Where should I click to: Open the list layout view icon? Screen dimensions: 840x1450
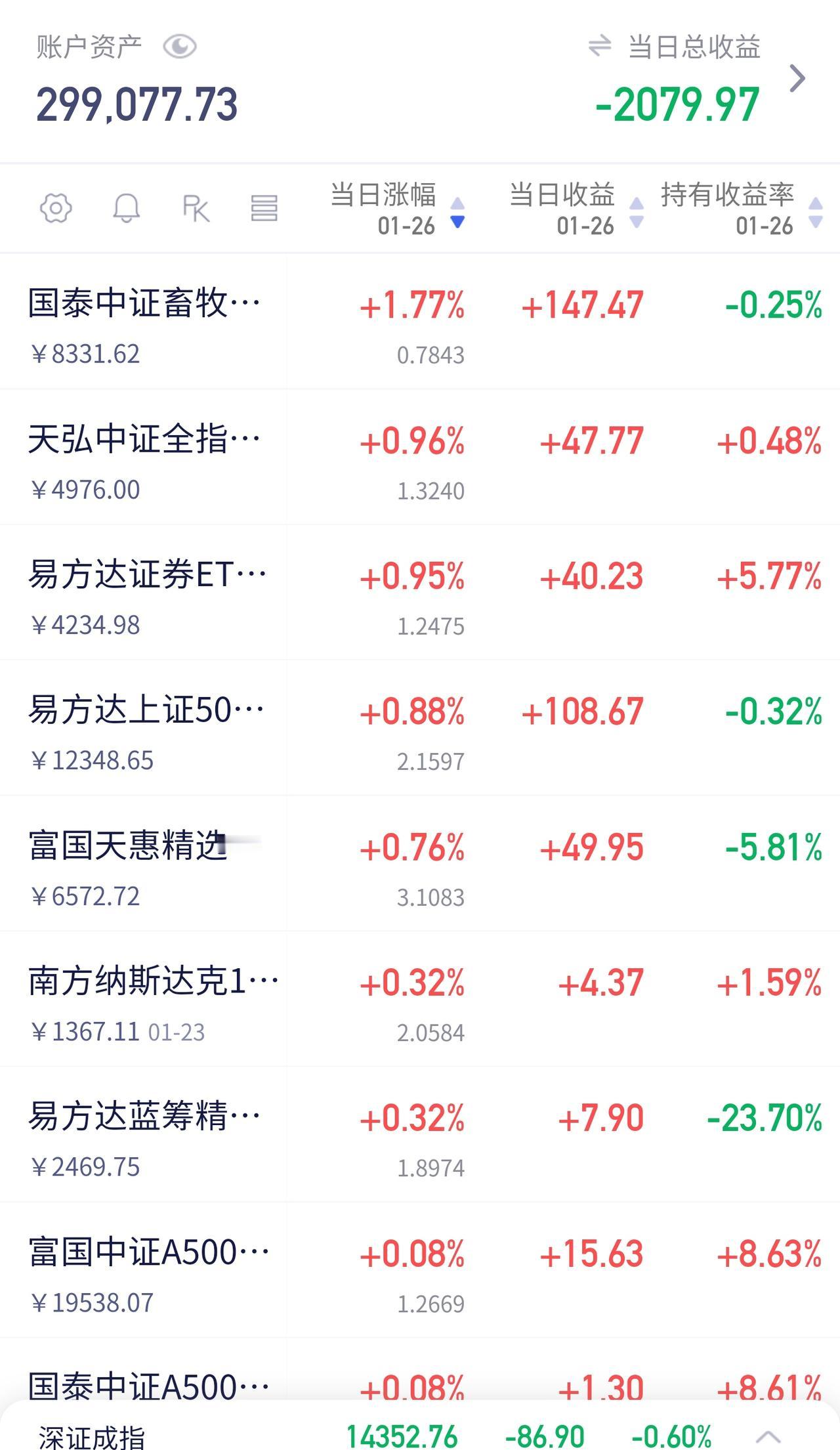[x=264, y=209]
